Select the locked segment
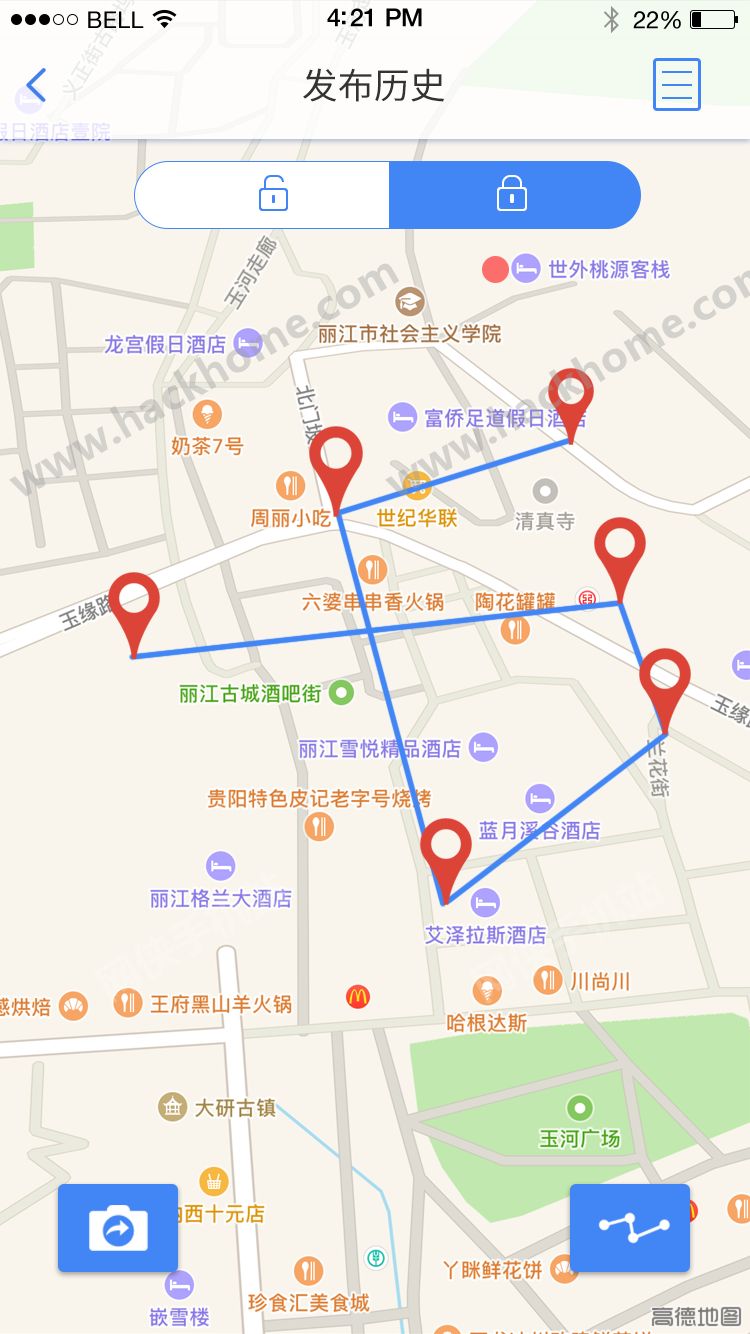The image size is (750, 1334). pos(513,195)
